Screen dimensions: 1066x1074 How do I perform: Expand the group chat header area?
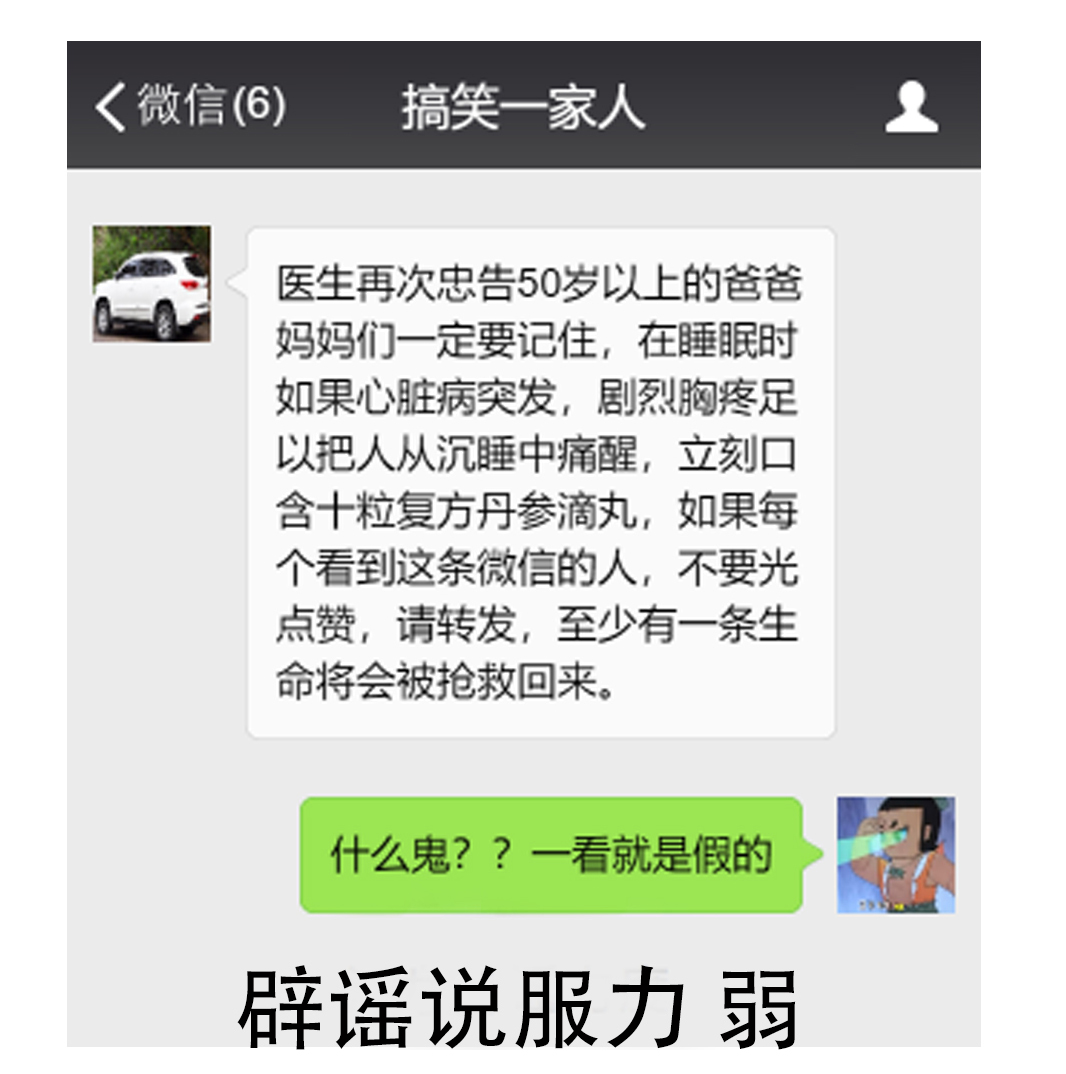tap(531, 105)
